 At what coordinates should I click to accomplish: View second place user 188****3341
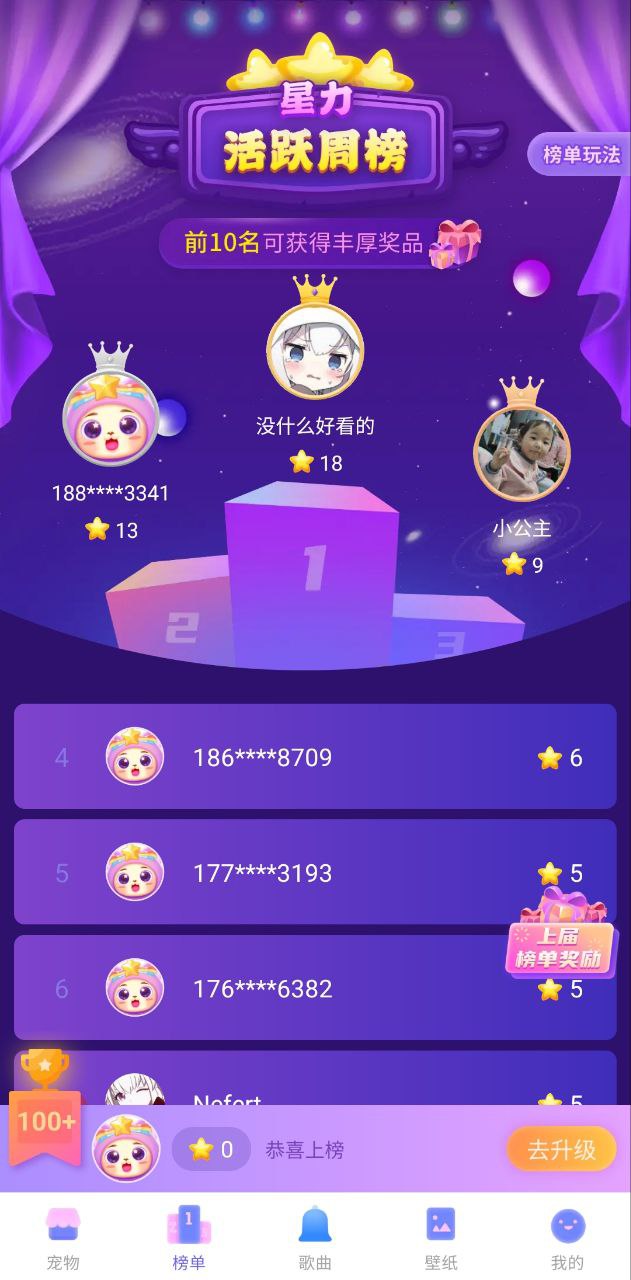click(111, 416)
